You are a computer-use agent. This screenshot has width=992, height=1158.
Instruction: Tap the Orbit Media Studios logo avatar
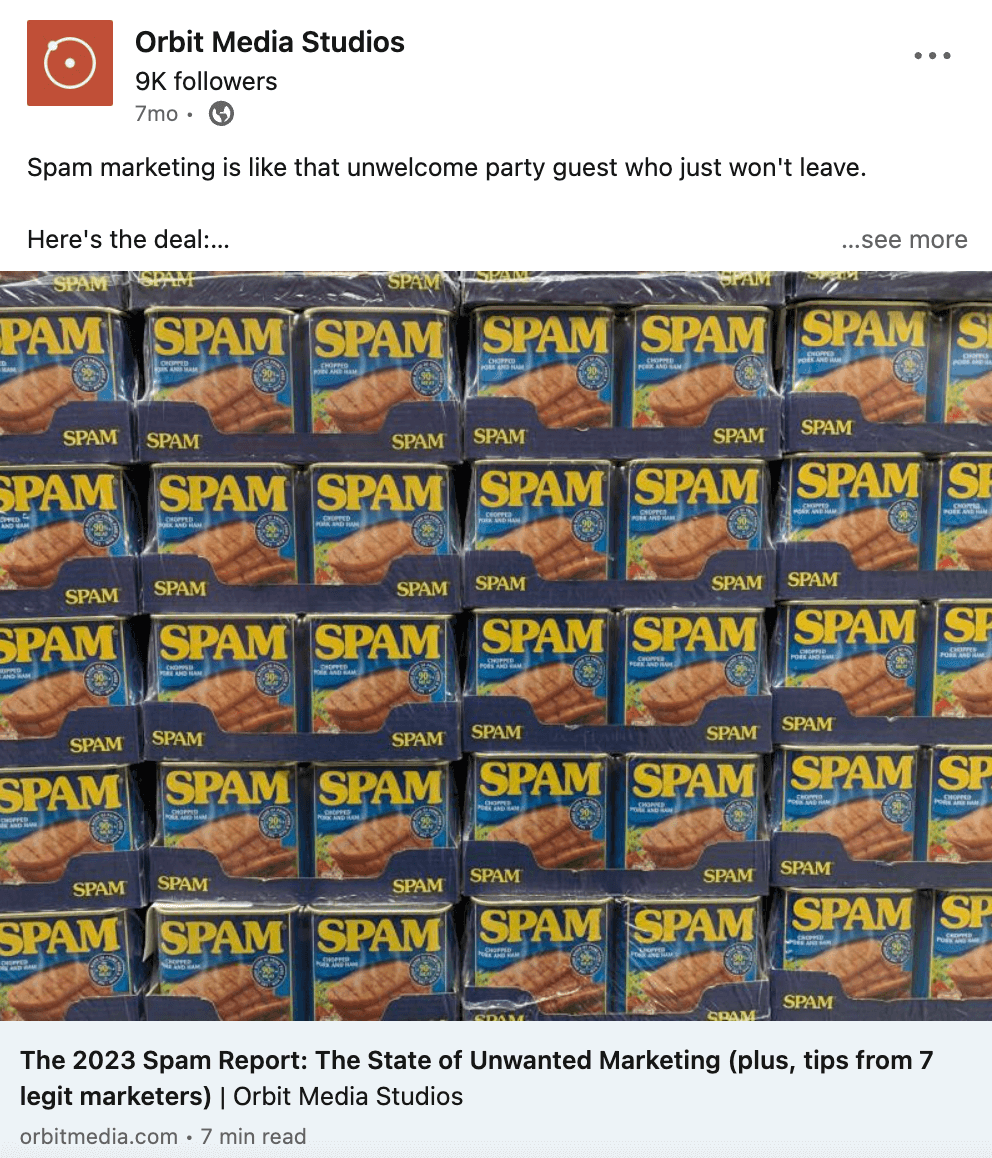70,63
